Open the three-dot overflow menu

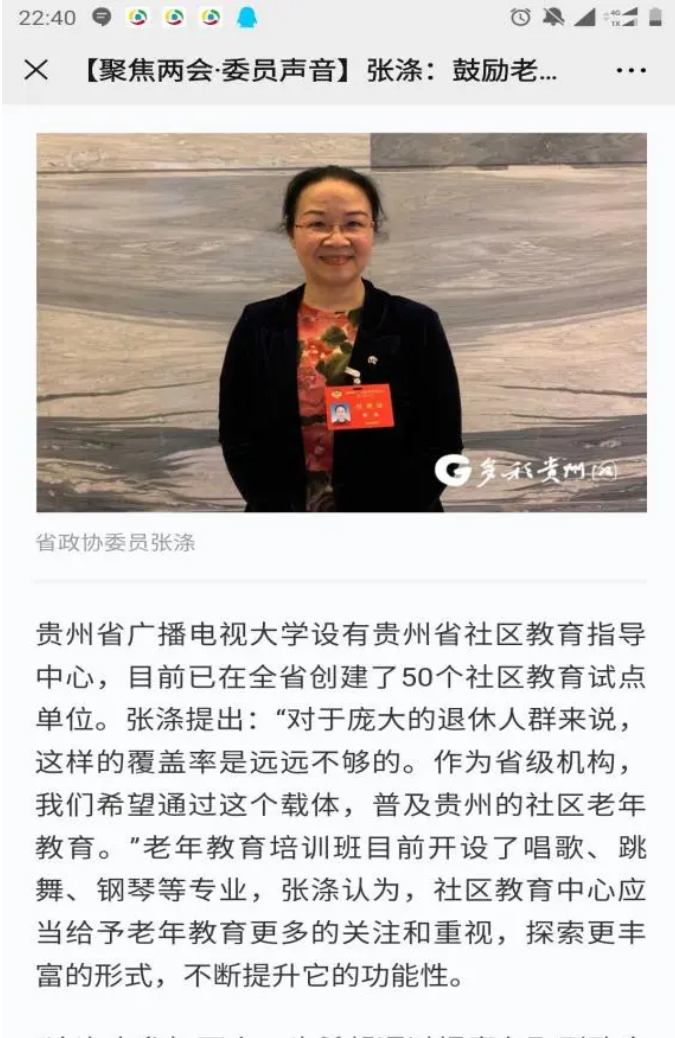click(631, 71)
